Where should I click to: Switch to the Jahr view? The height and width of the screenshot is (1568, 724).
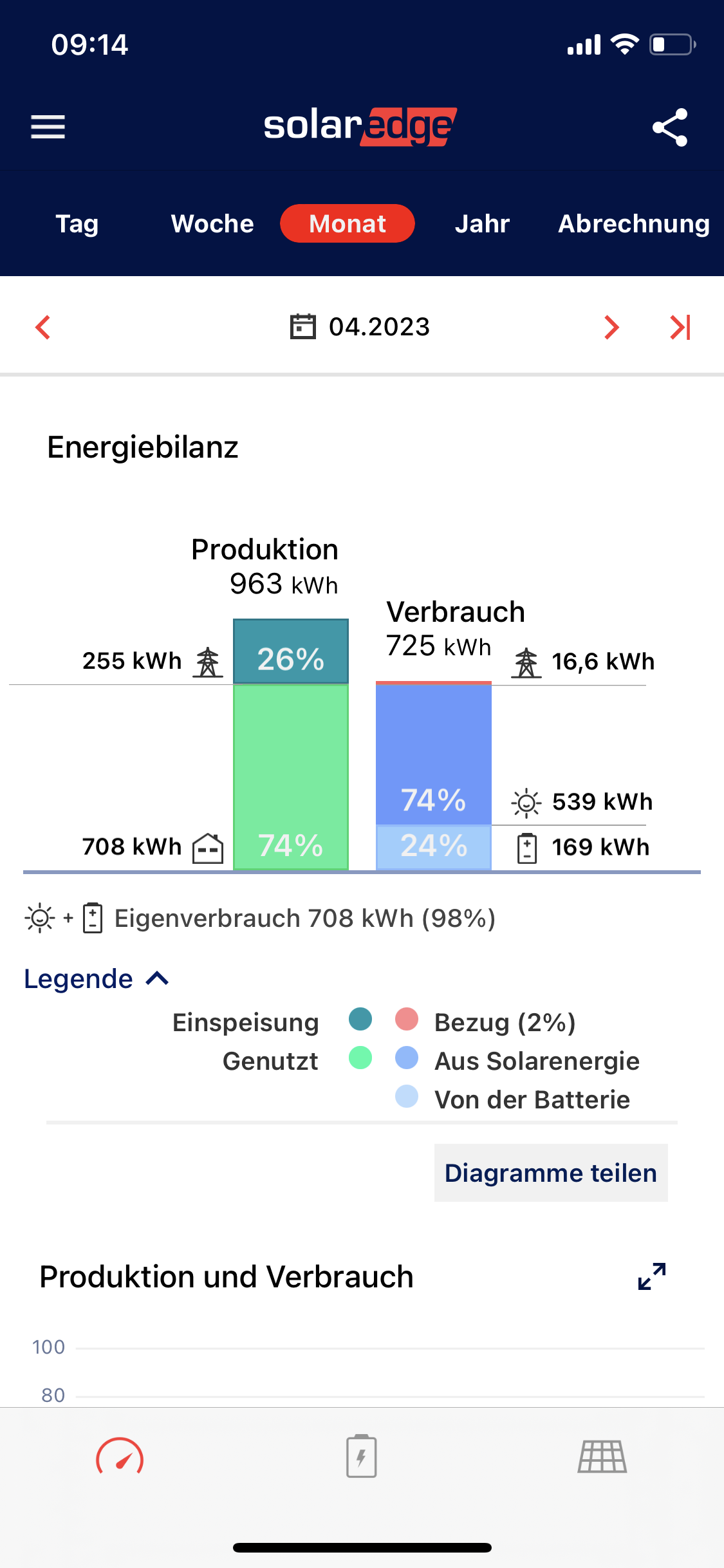tap(482, 224)
